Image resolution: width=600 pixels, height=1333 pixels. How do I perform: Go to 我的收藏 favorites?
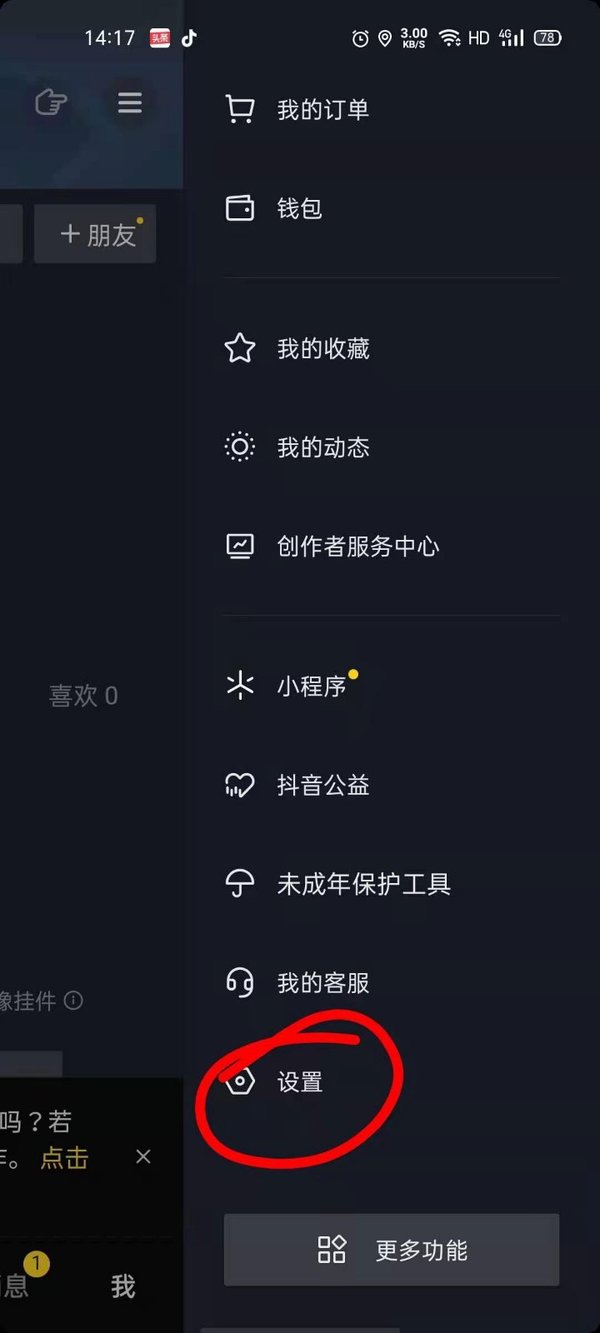click(x=322, y=348)
